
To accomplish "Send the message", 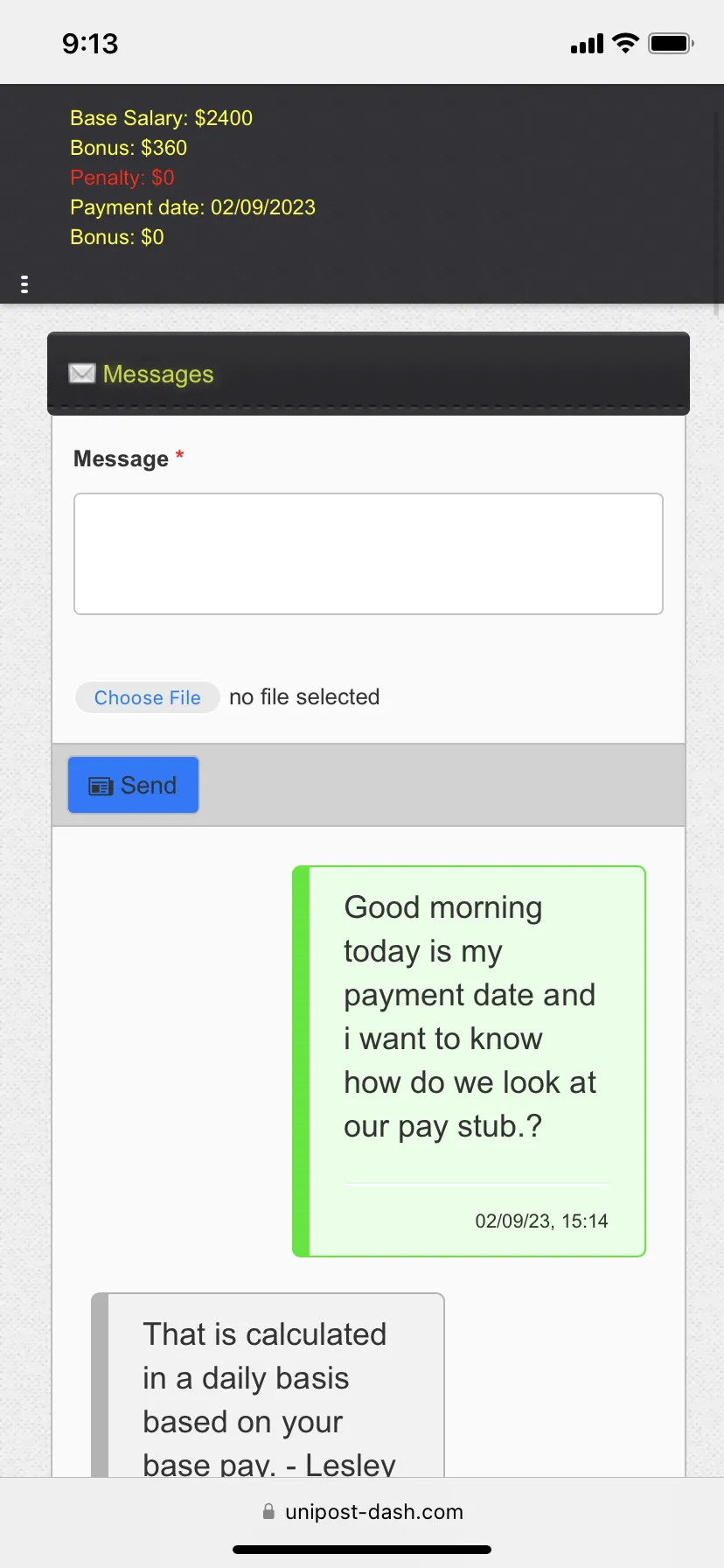I will click(x=134, y=785).
